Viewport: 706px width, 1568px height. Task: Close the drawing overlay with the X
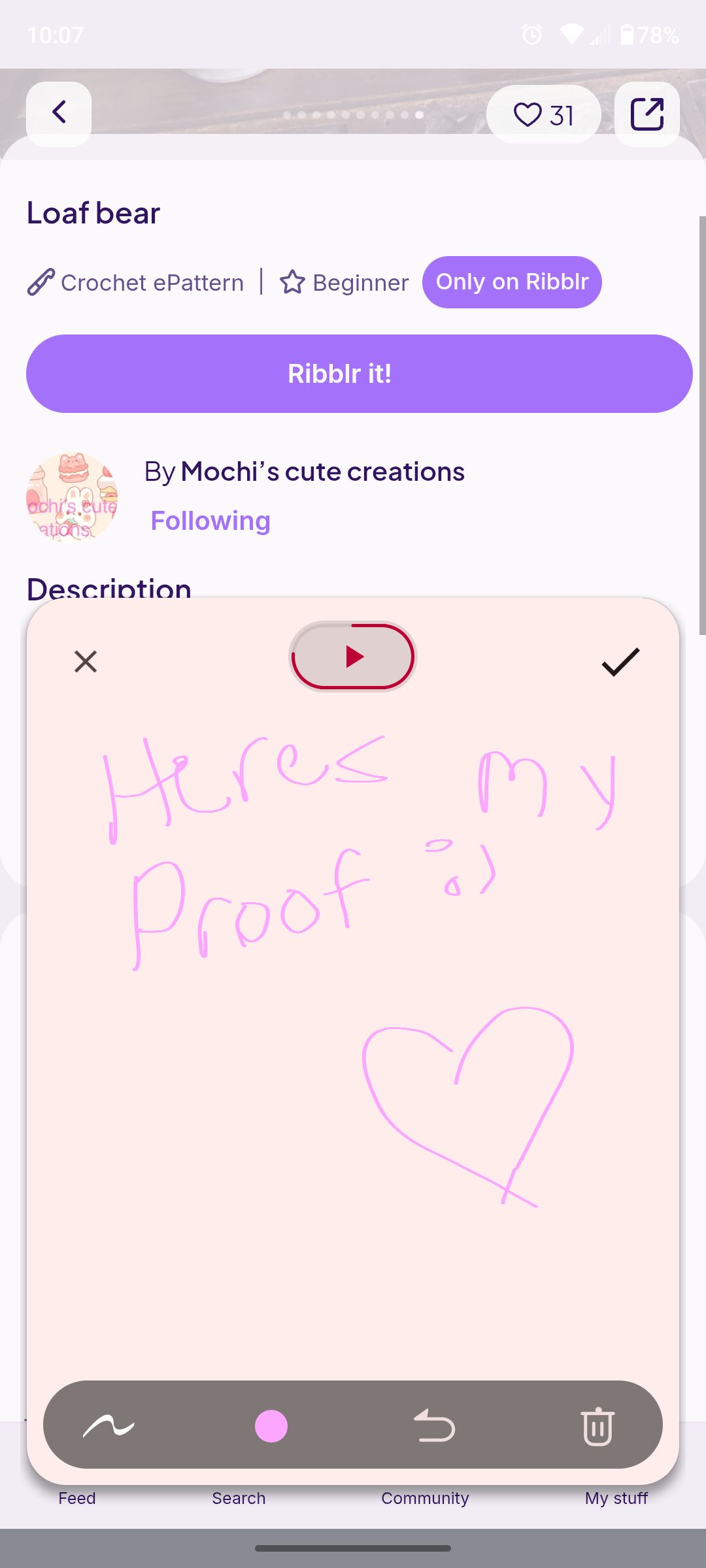pyautogui.click(x=86, y=661)
